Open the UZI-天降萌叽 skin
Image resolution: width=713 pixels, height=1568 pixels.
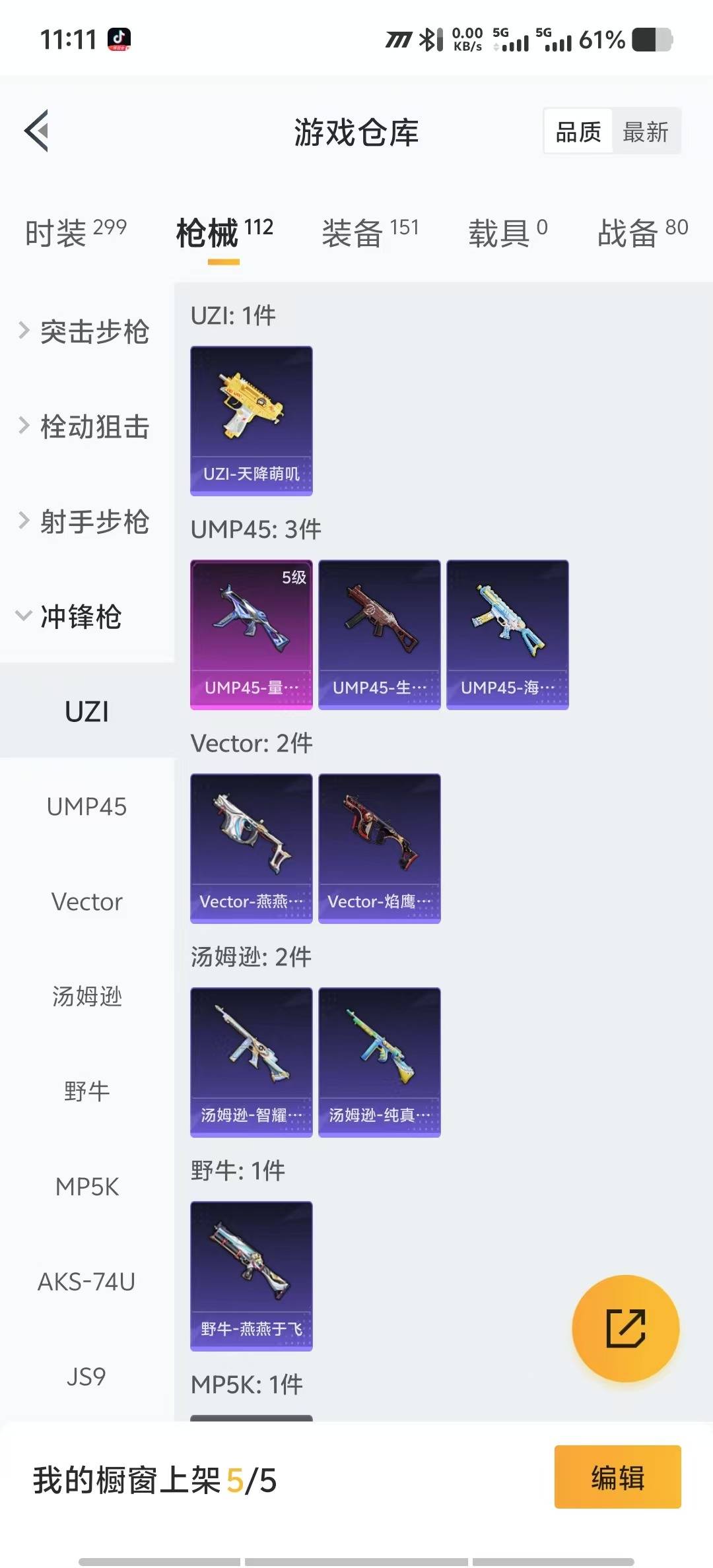(x=251, y=420)
